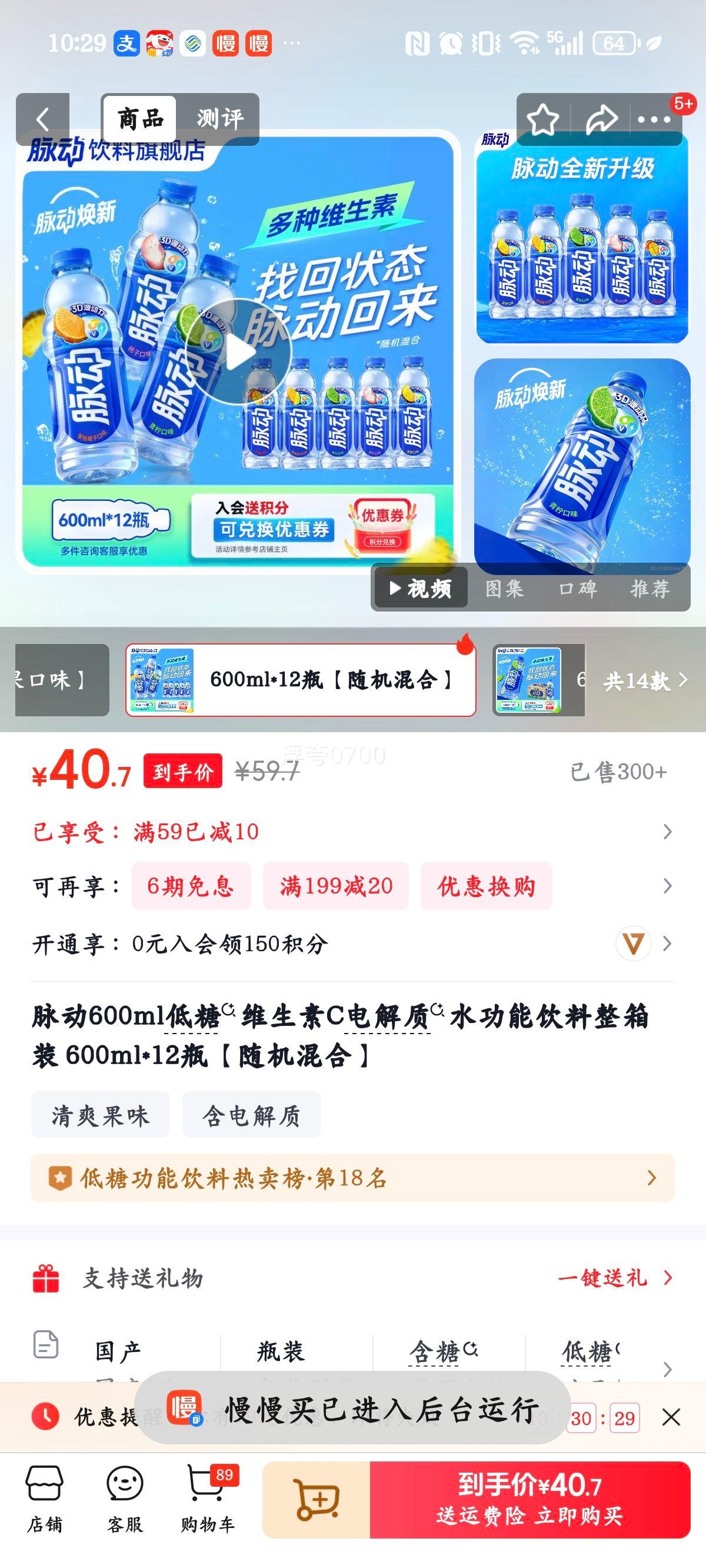
Task: Favorite the product with the star icon
Action: click(x=544, y=119)
